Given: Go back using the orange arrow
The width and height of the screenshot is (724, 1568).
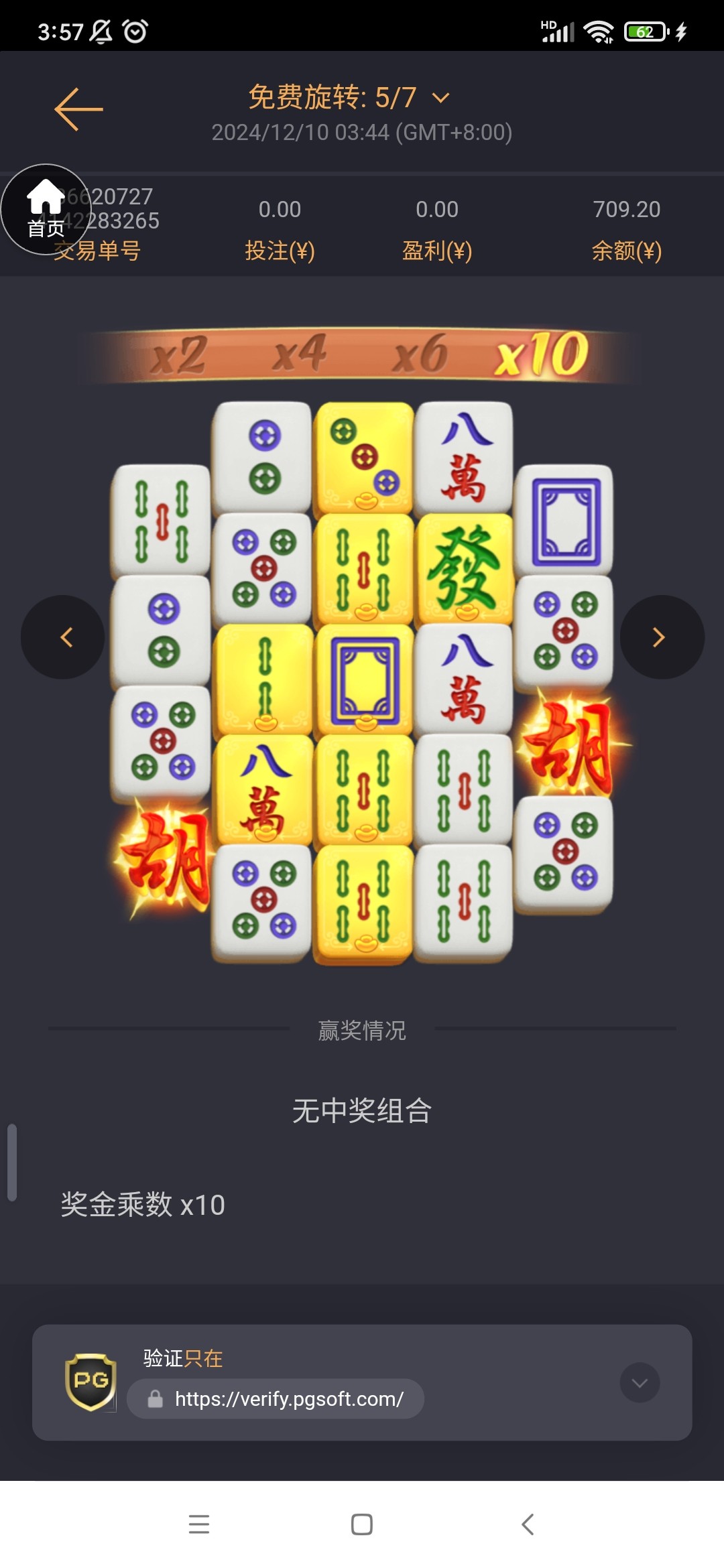Looking at the screenshot, I should tap(78, 109).
